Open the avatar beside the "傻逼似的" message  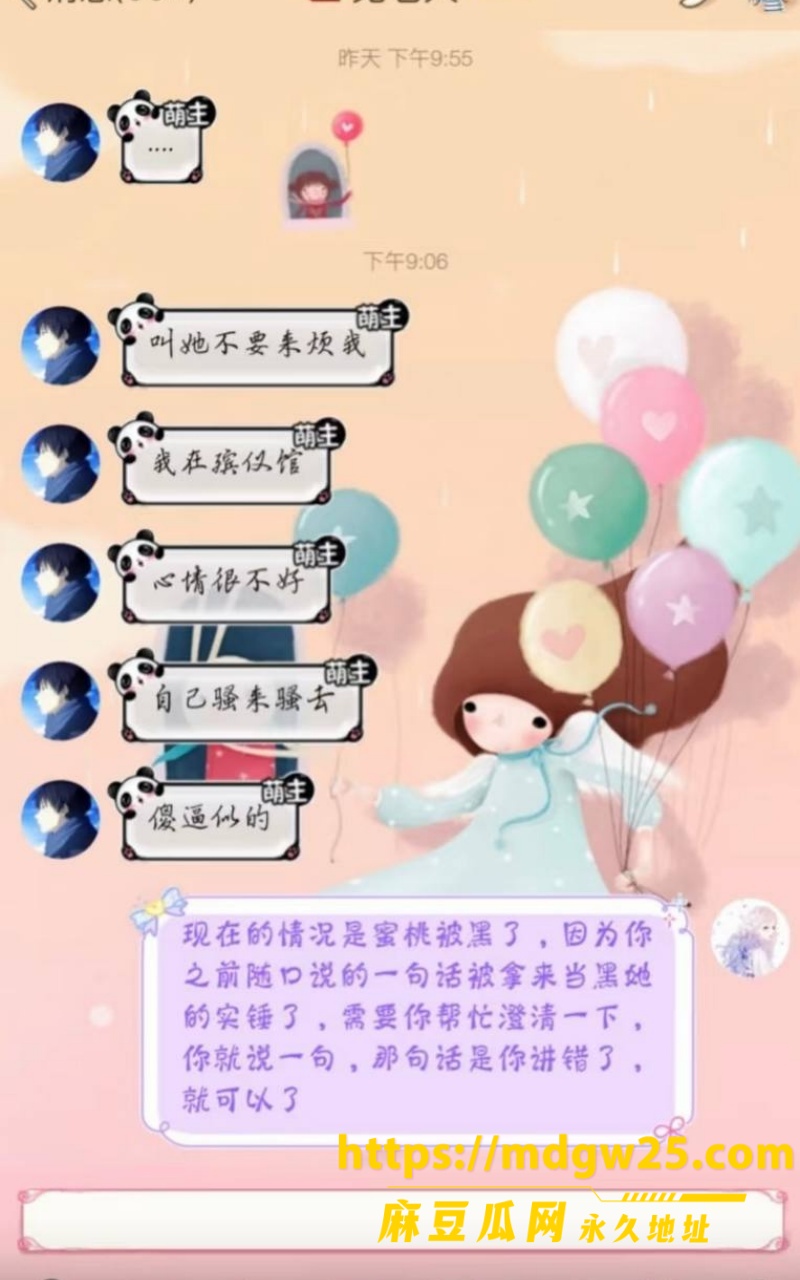pos(60,819)
